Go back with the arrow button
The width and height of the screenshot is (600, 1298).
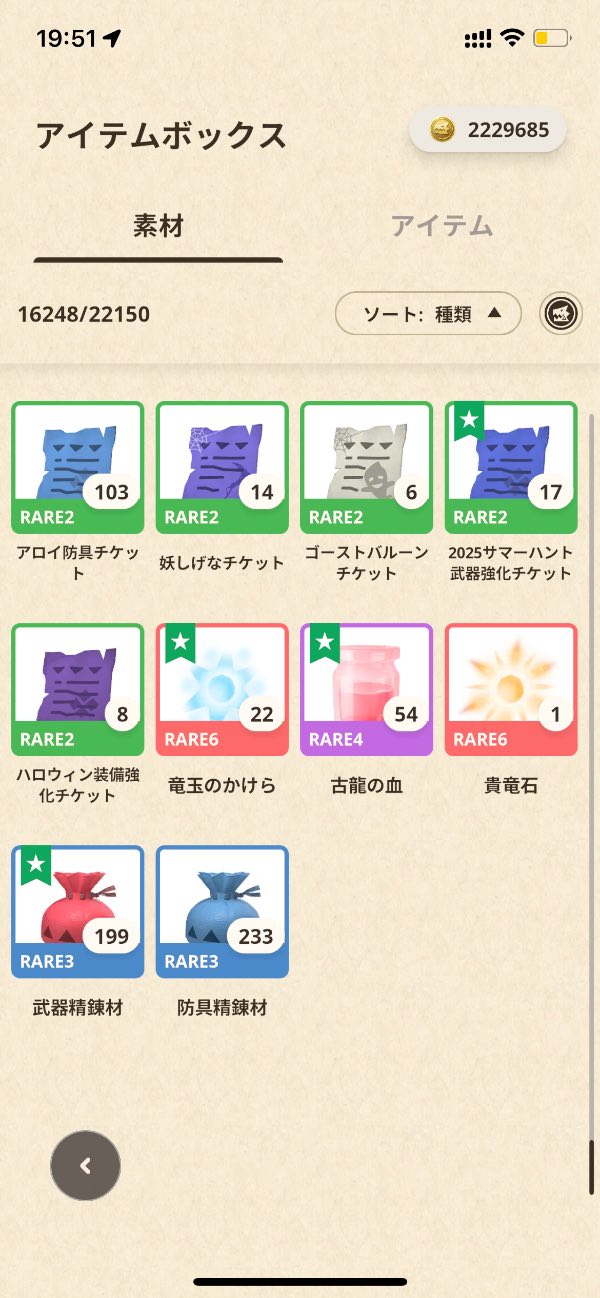click(85, 1165)
